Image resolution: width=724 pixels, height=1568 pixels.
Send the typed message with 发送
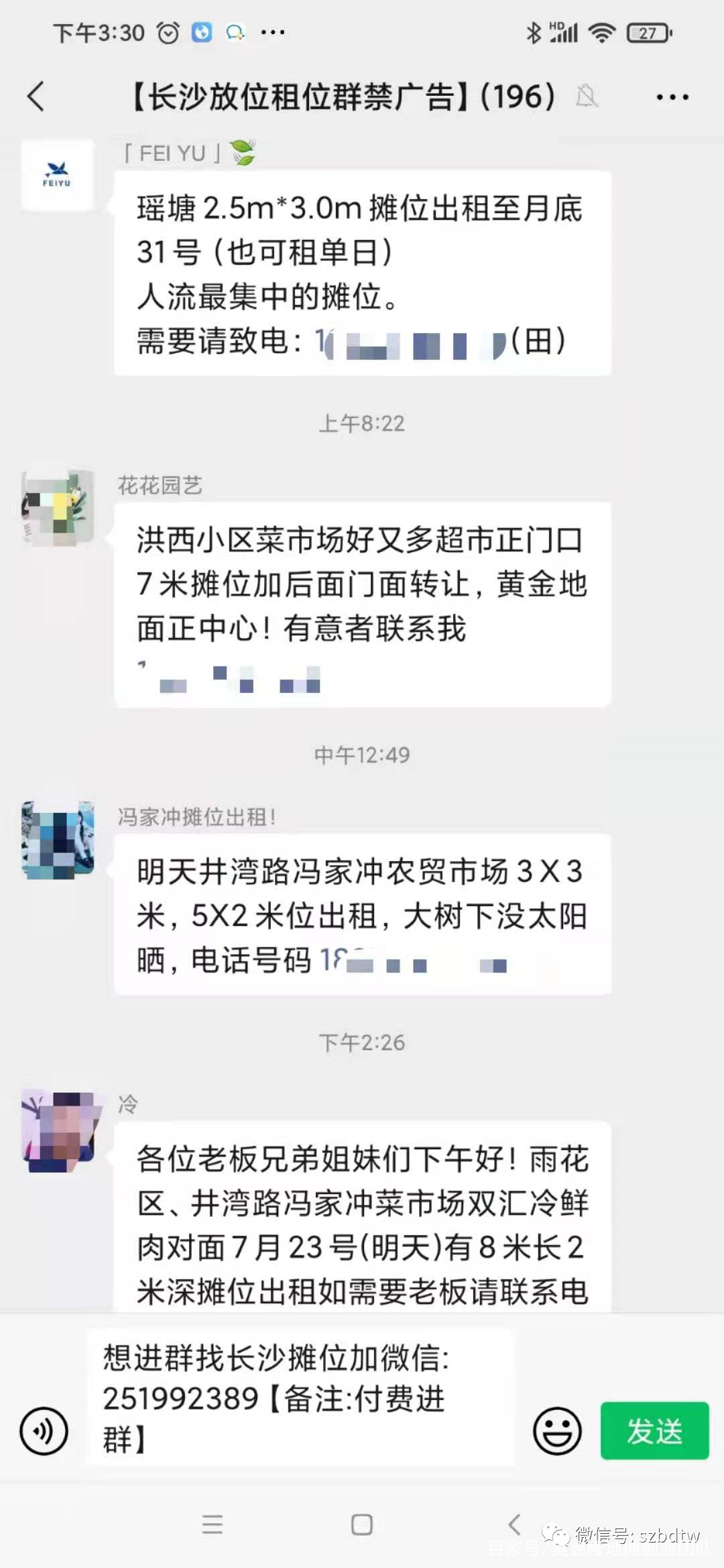click(654, 1430)
